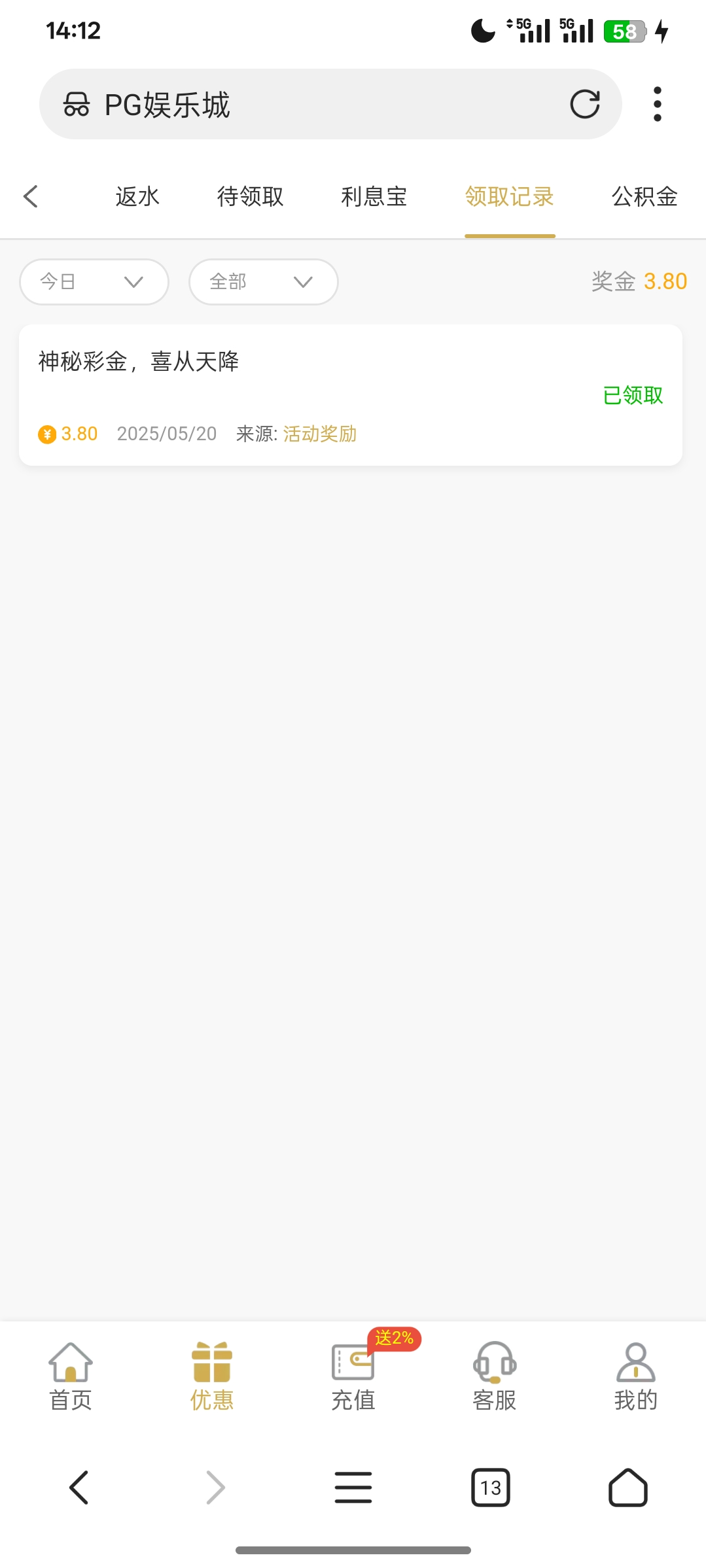The image size is (706, 1568).
Task: Open the 充值 recharge tab
Action: point(353,1376)
